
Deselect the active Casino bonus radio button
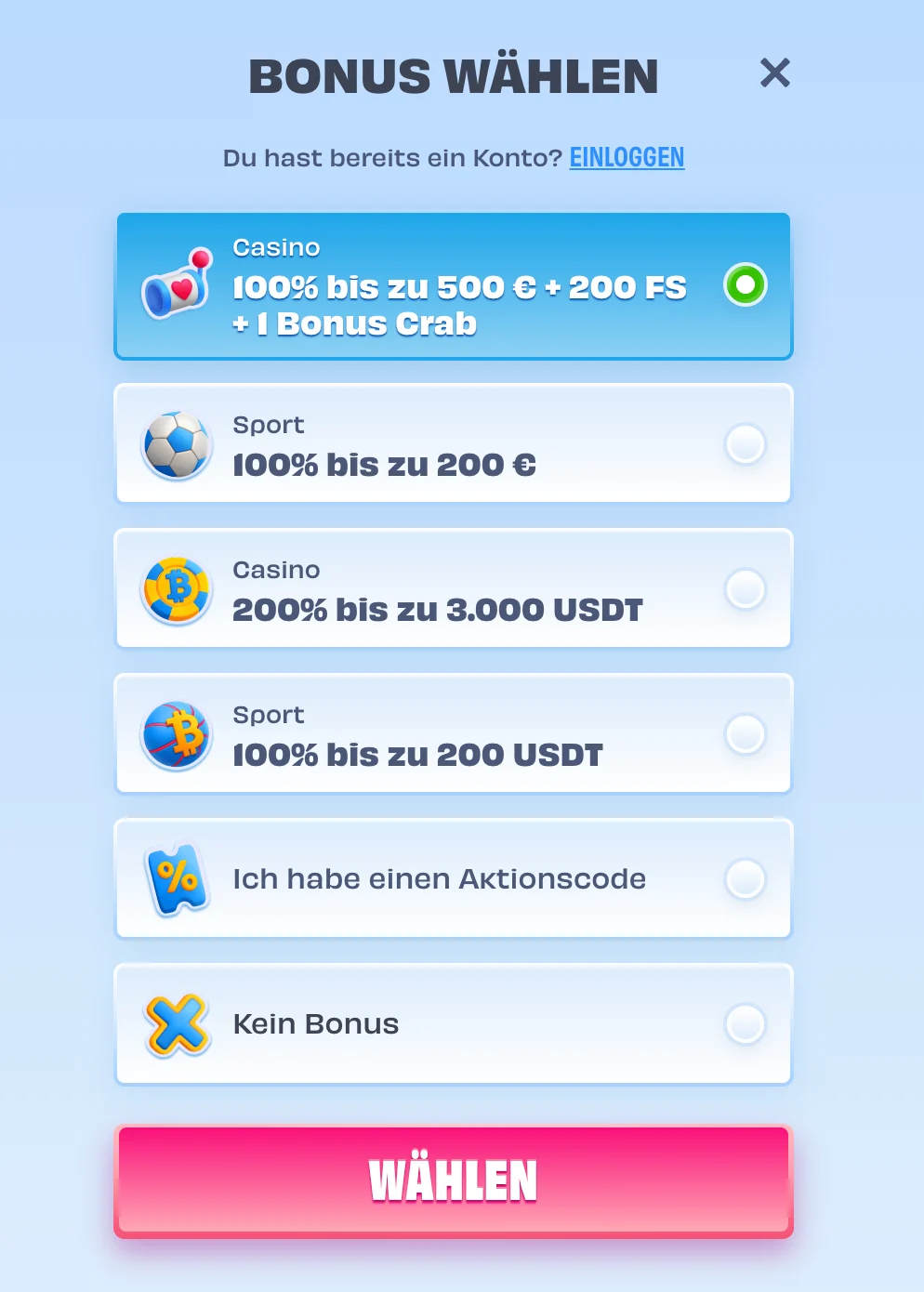pyautogui.click(x=745, y=284)
